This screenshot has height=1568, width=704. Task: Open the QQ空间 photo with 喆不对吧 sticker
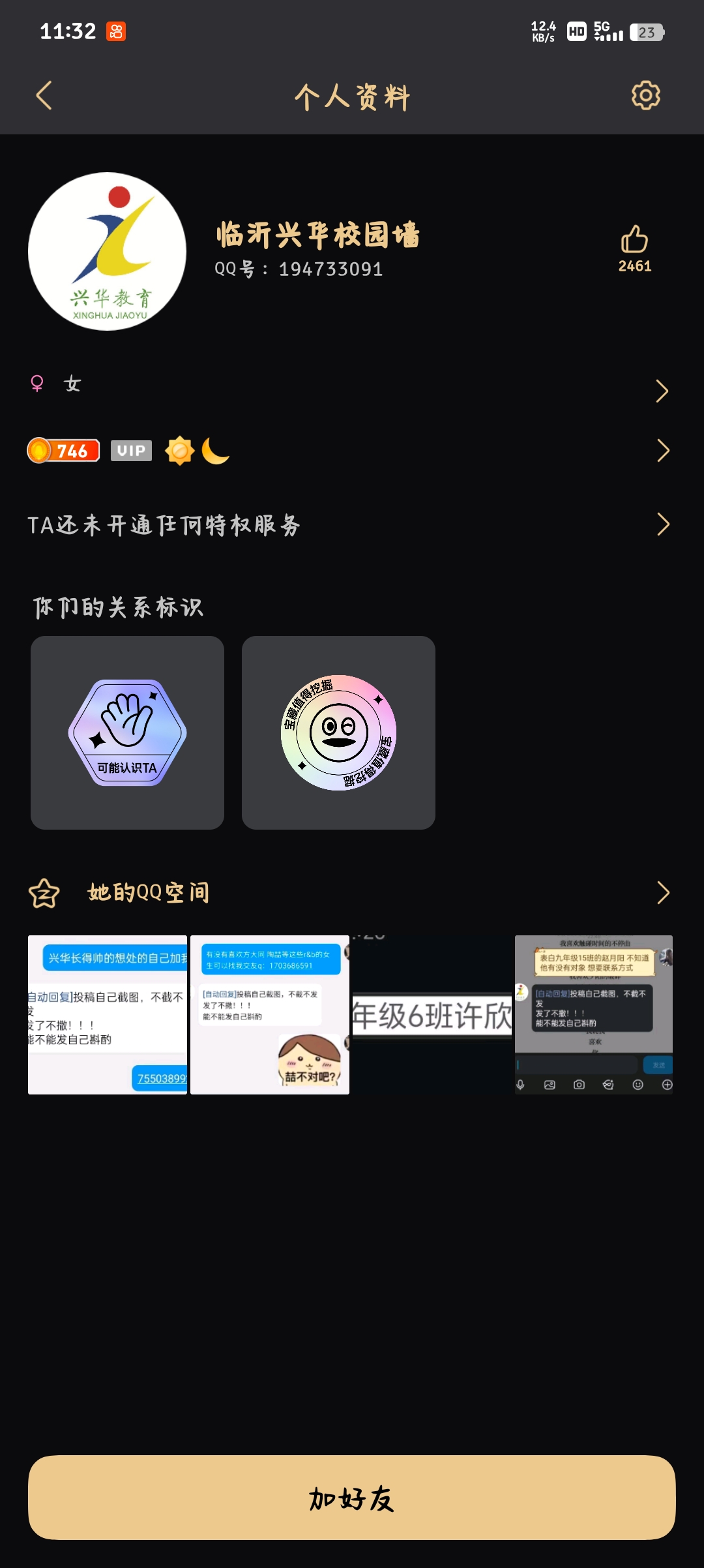(270, 1015)
